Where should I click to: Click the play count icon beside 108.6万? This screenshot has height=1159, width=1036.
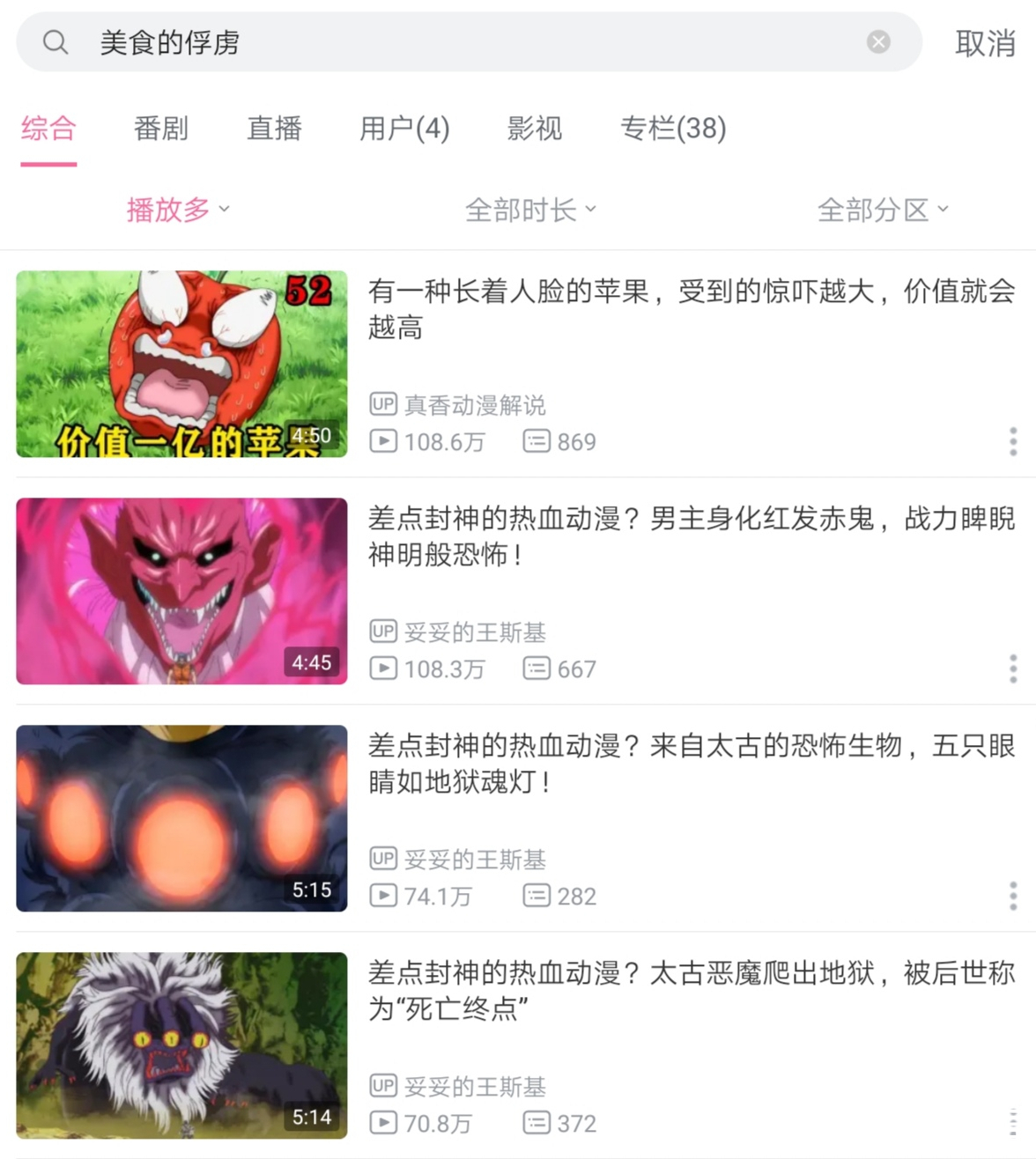[x=382, y=442]
